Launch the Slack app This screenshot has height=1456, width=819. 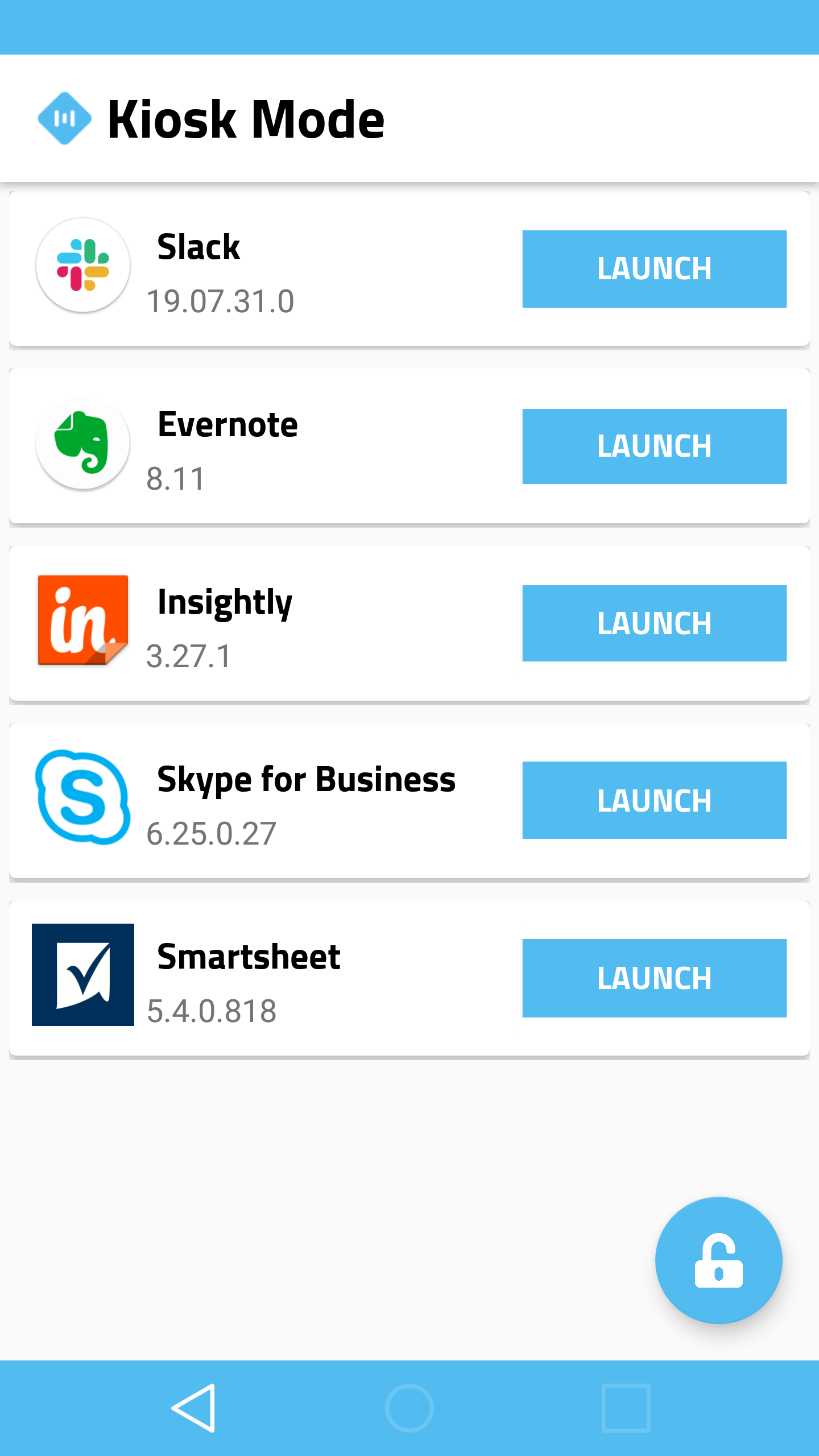[x=654, y=268]
